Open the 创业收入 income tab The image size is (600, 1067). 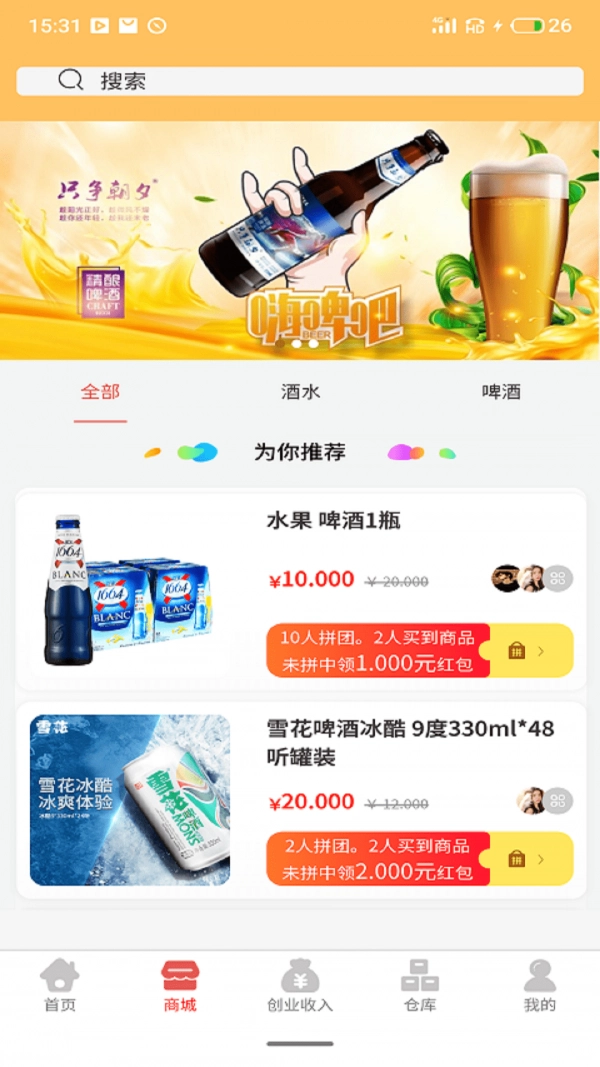[x=300, y=986]
